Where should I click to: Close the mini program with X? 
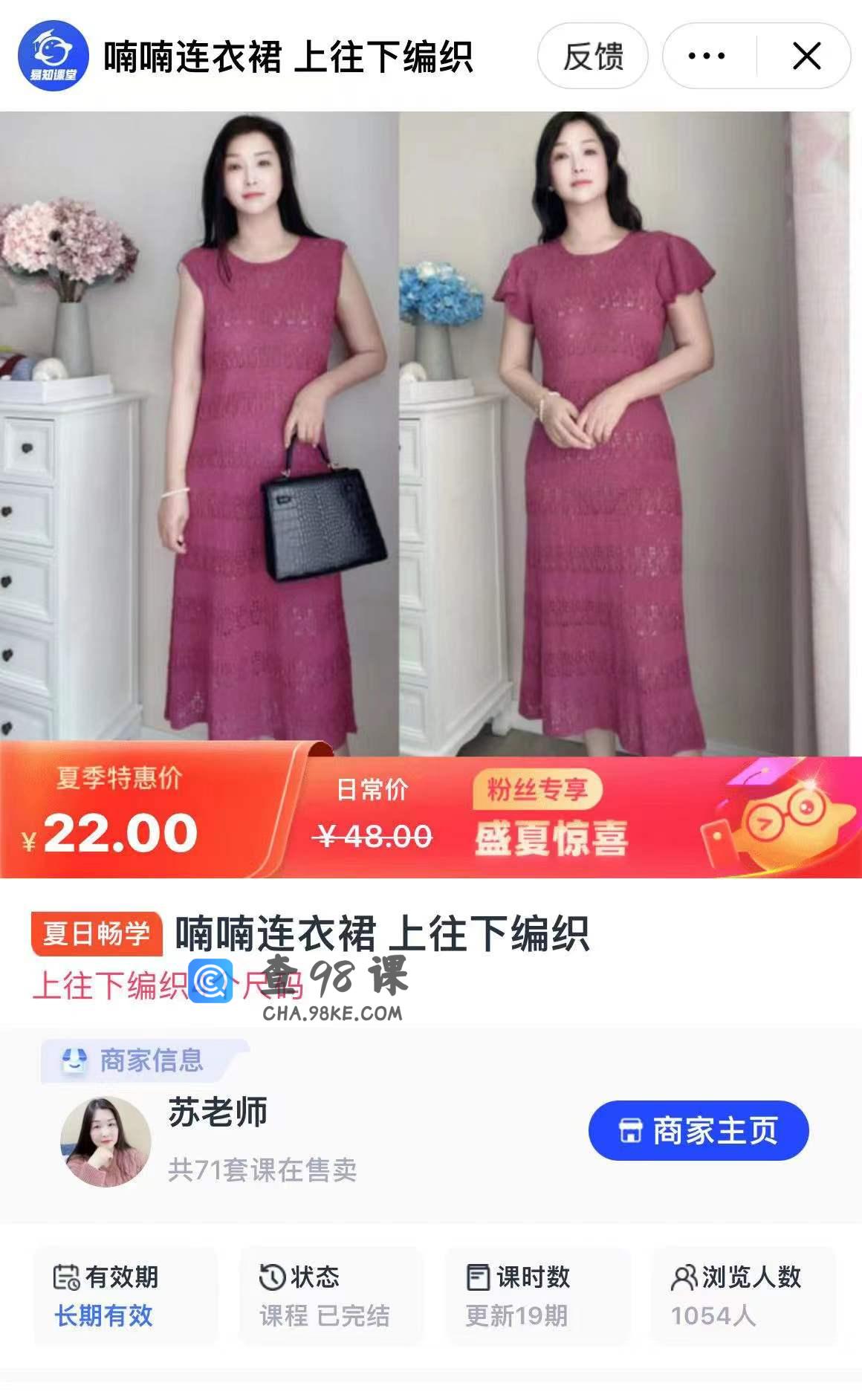coord(806,56)
